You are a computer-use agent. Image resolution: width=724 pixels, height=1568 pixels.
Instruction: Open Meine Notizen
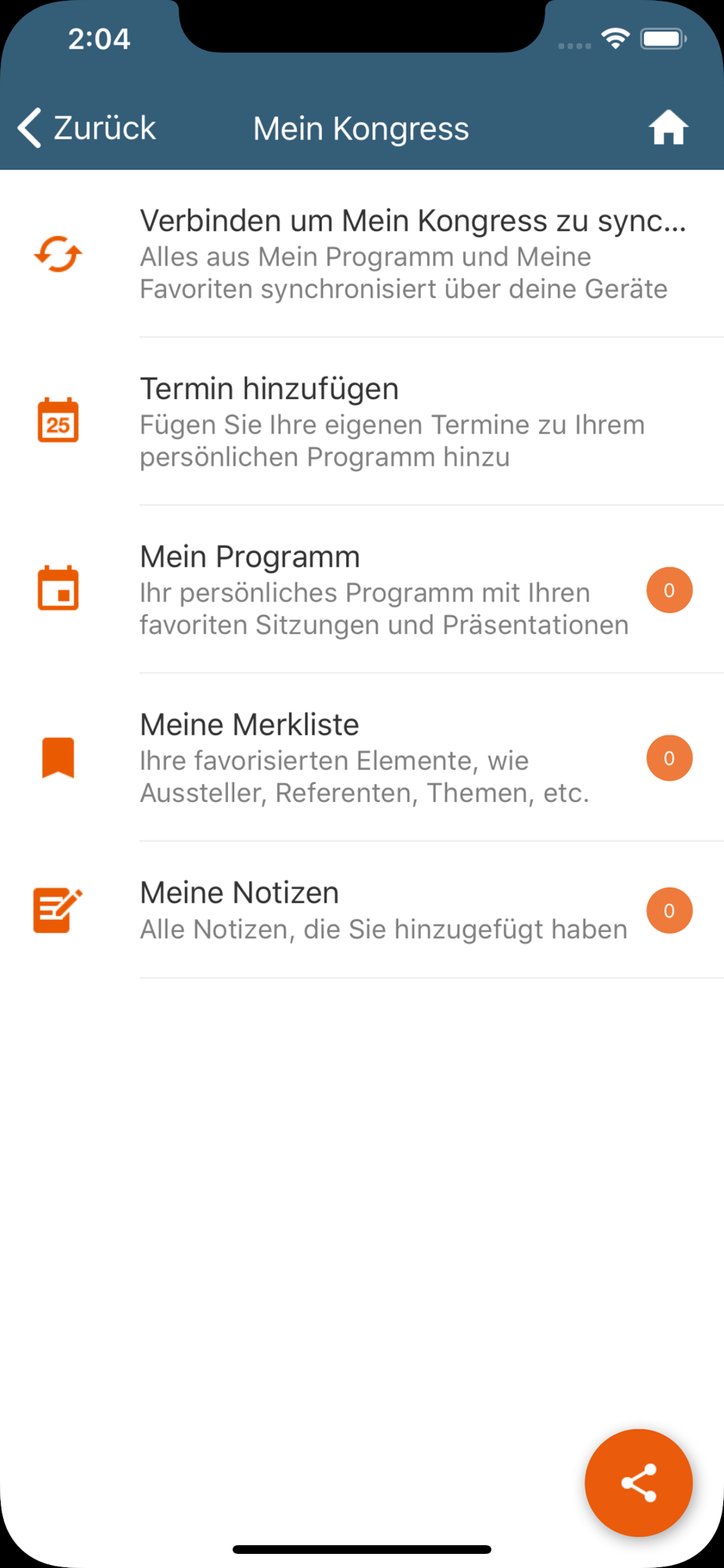[362, 910]
